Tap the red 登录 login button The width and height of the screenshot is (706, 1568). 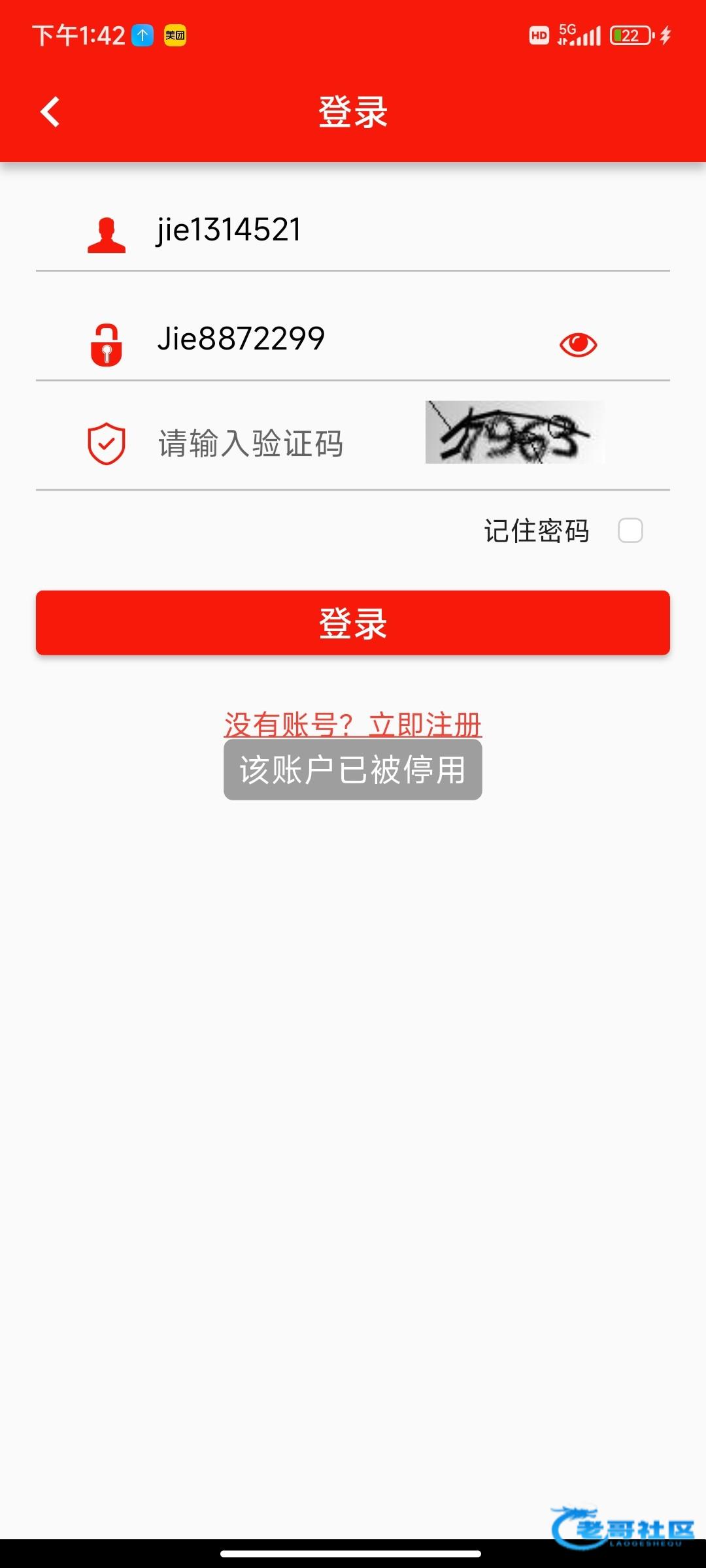tap(353, 623)
